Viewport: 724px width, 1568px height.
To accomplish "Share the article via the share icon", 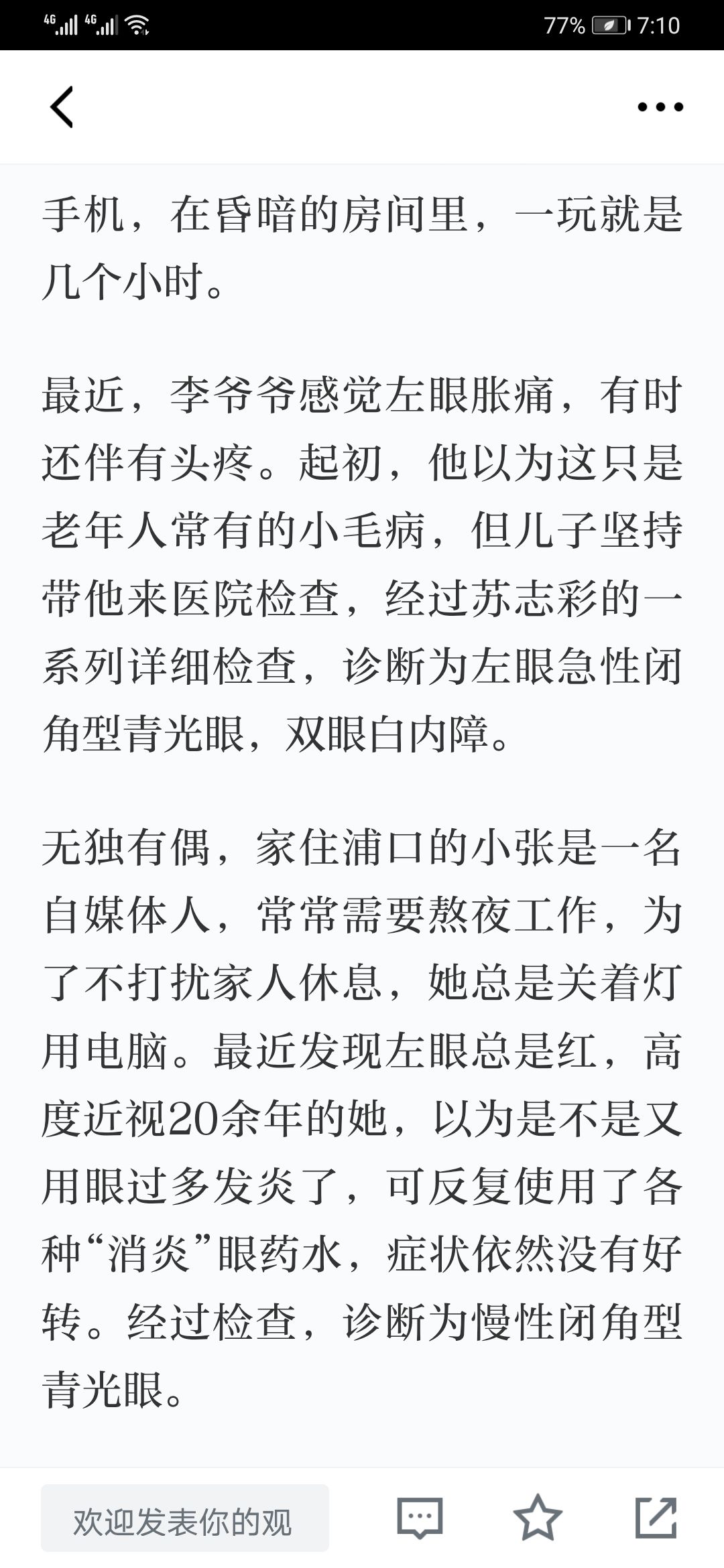I will pyautogui.click(x=656, y=1517).
